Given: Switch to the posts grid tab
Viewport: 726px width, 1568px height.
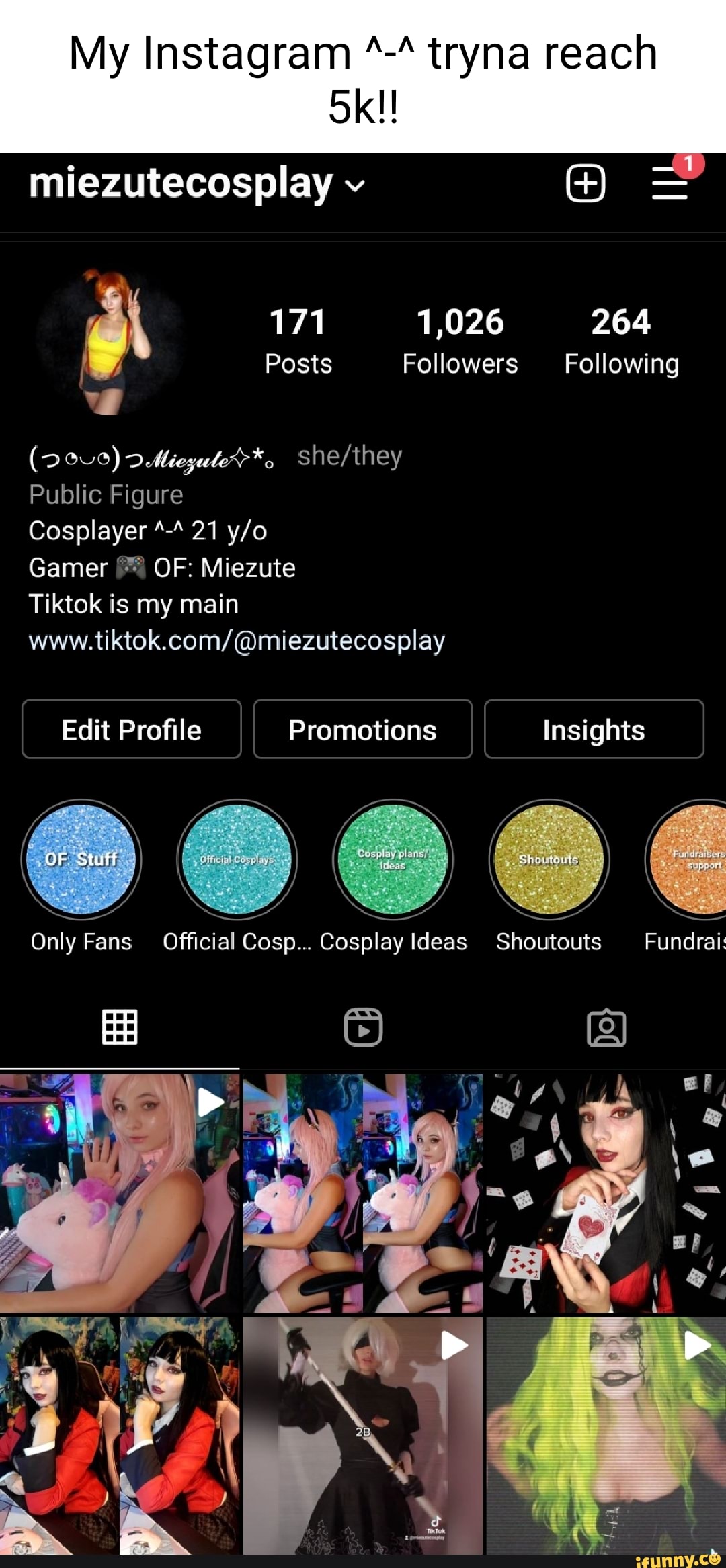Looking at the screenshot, I should point(120,1027).
